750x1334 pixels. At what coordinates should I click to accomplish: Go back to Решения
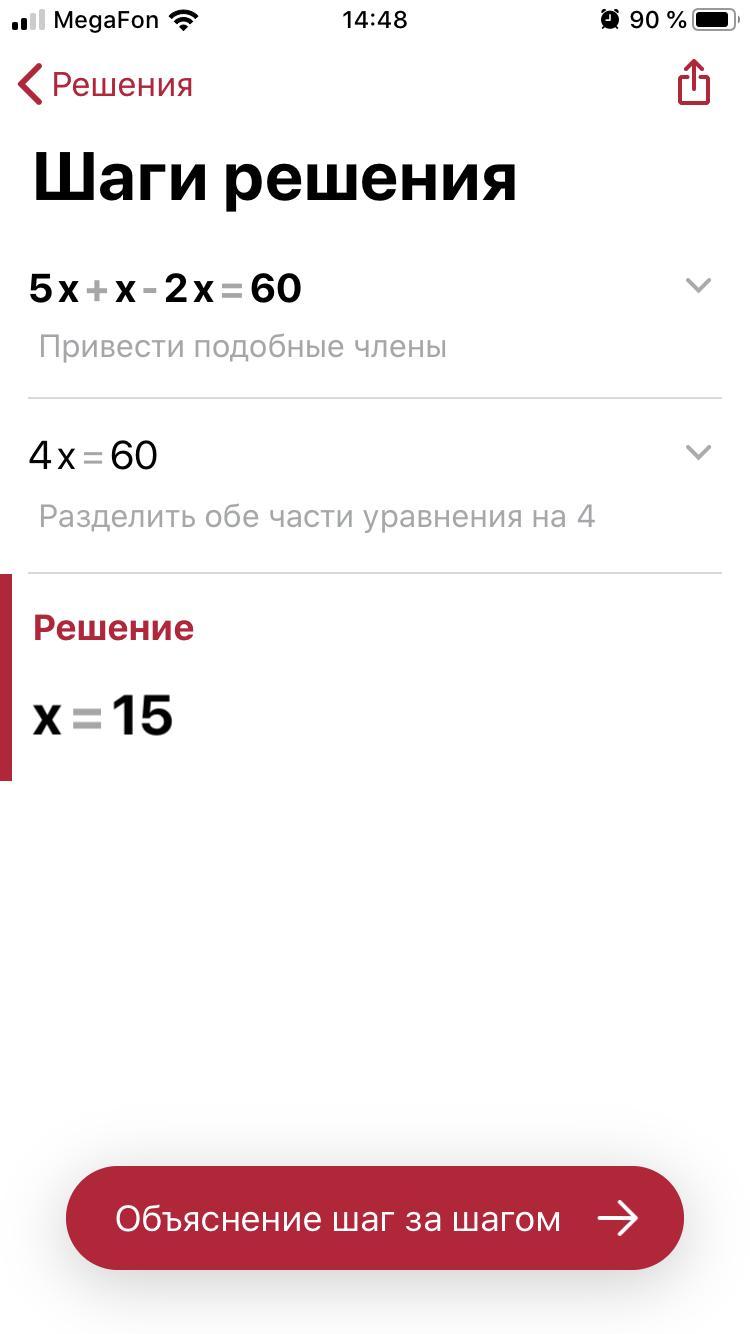105,85
